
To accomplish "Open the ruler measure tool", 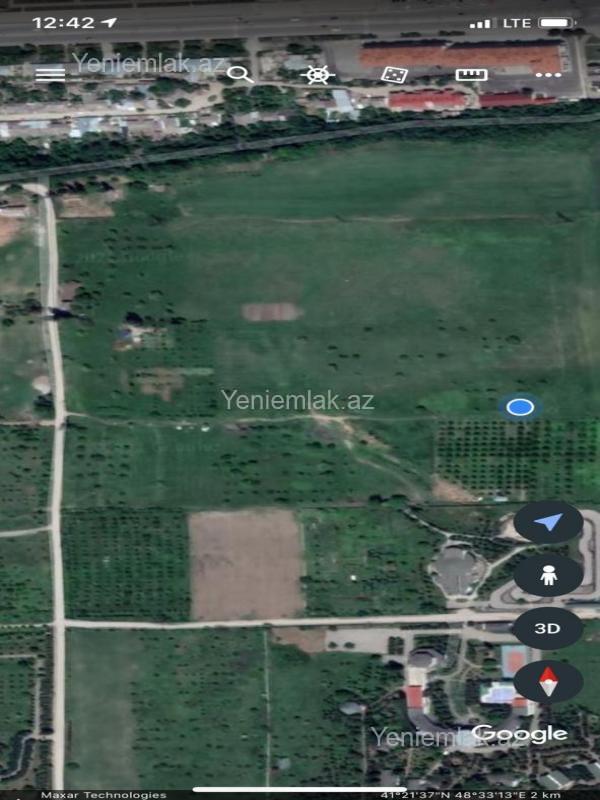I will click(471, 74).
